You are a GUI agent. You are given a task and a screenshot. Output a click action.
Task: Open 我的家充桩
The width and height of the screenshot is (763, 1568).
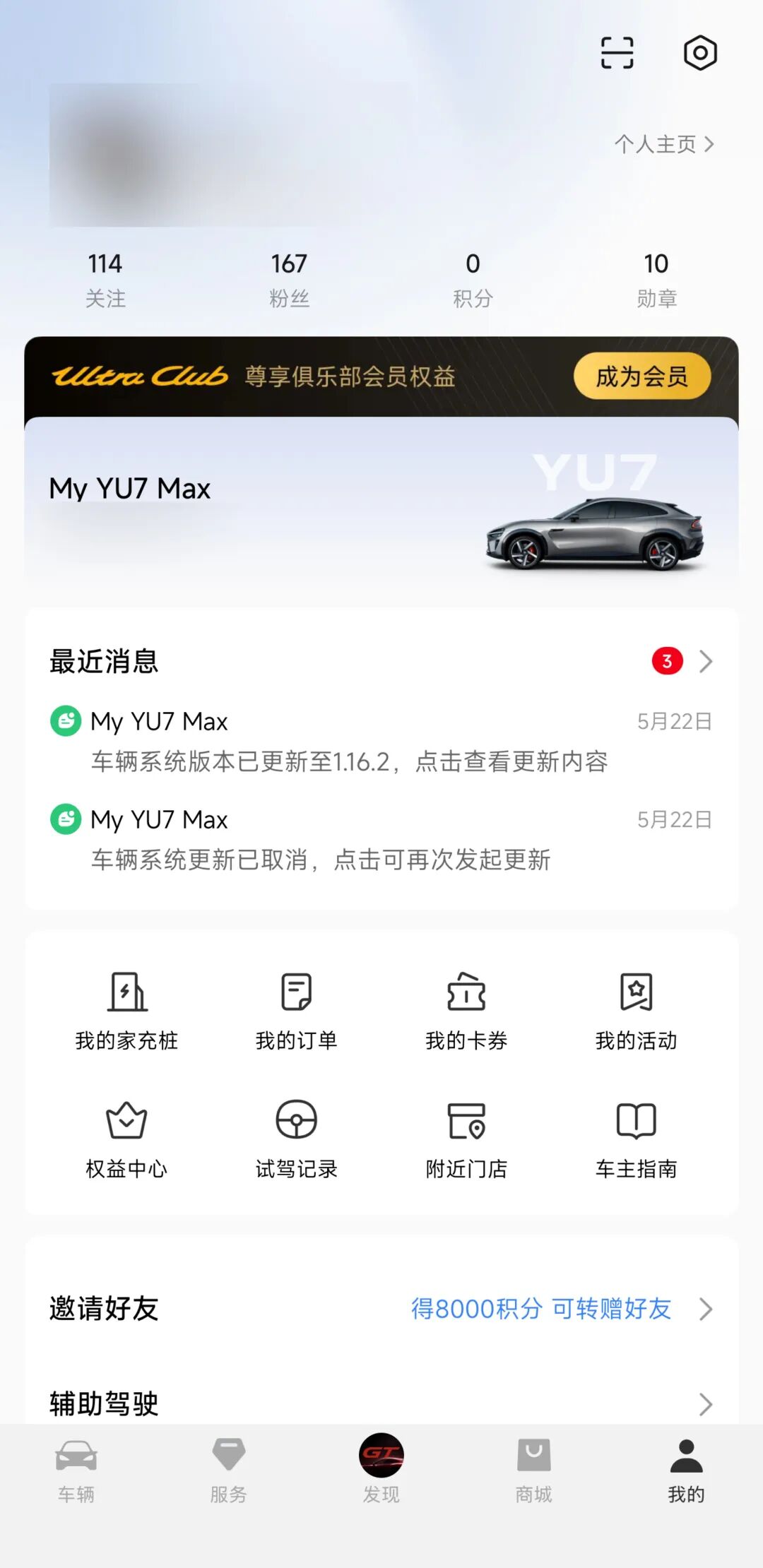(x=126, y=1011)
